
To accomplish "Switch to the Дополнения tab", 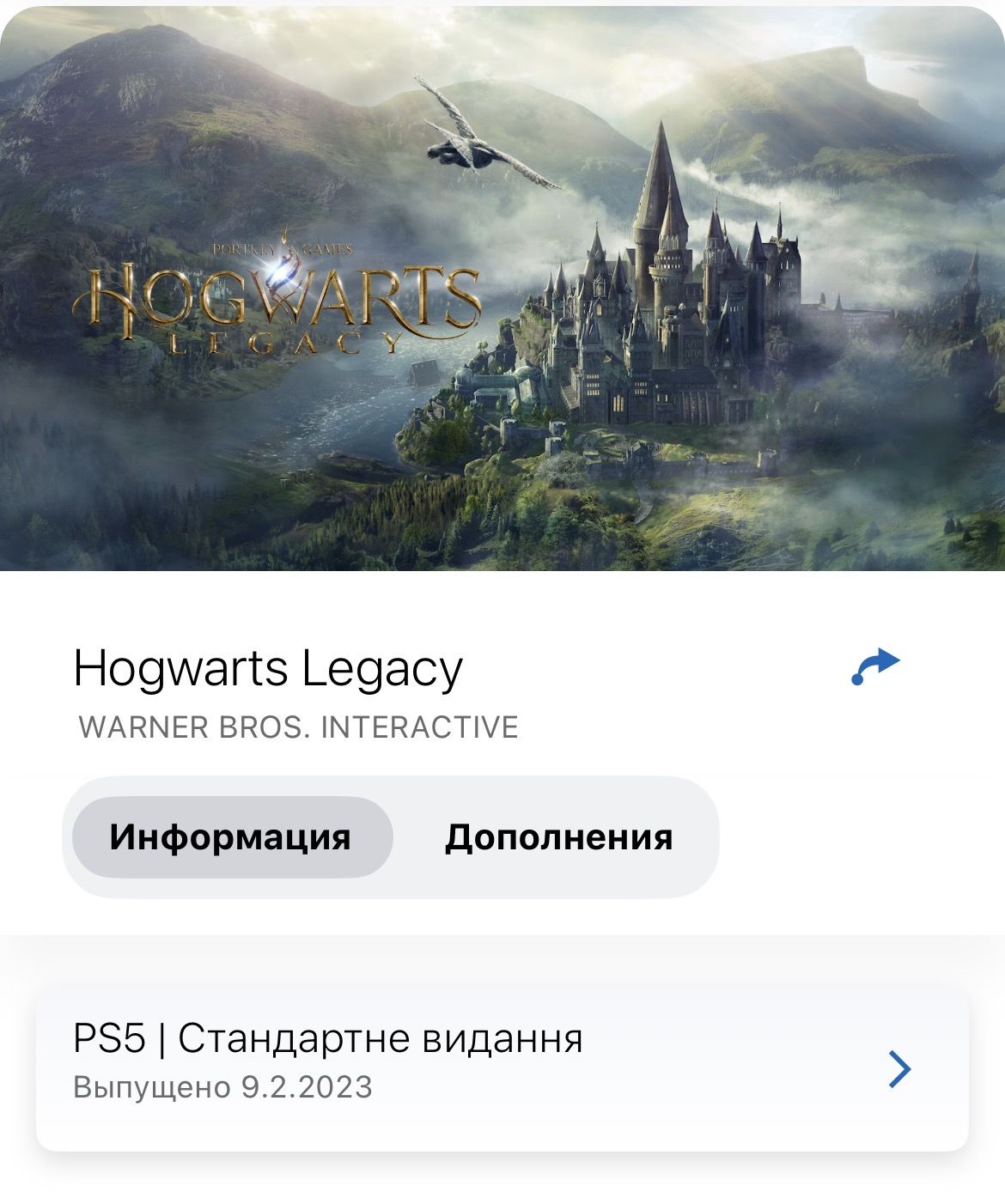I will [x=558, y=837].
